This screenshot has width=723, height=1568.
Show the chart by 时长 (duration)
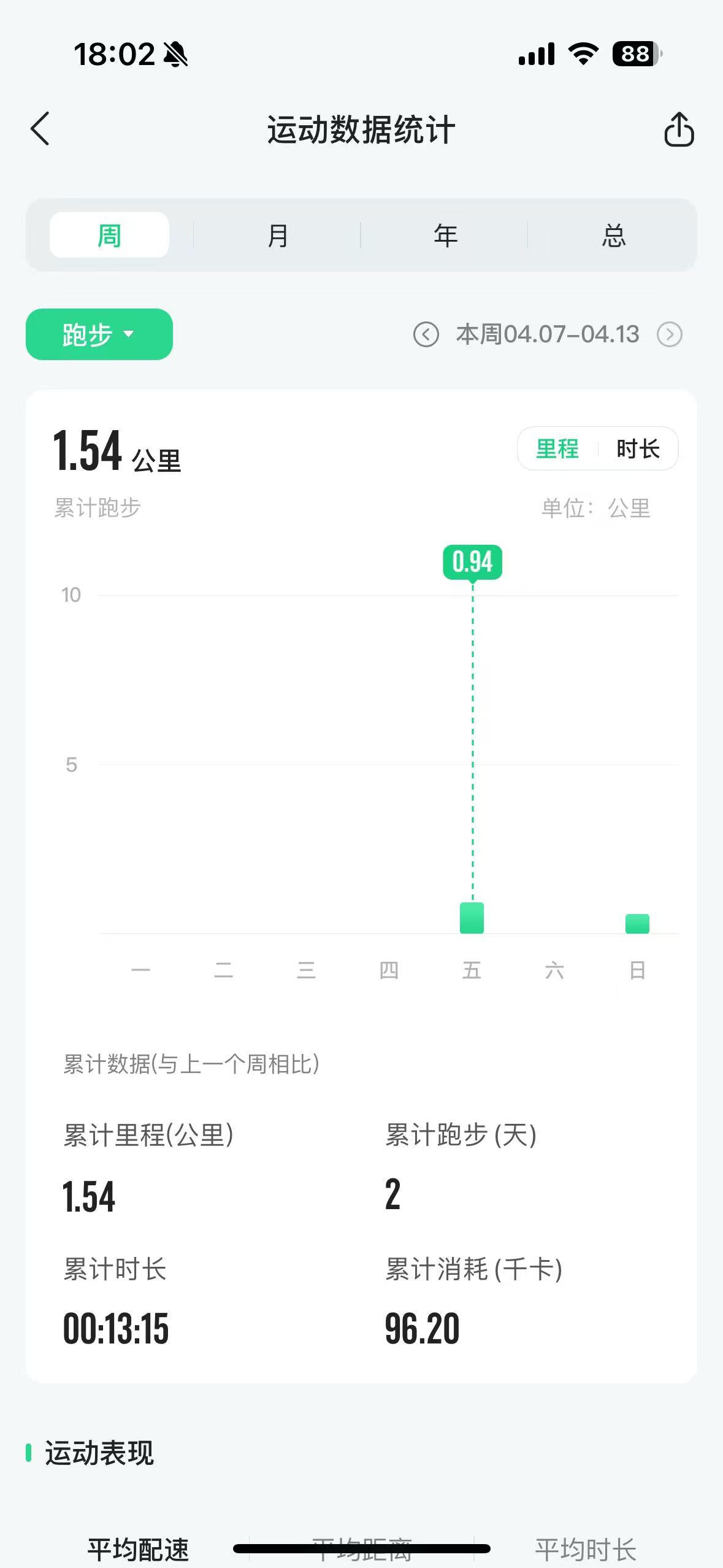[638, 449]
